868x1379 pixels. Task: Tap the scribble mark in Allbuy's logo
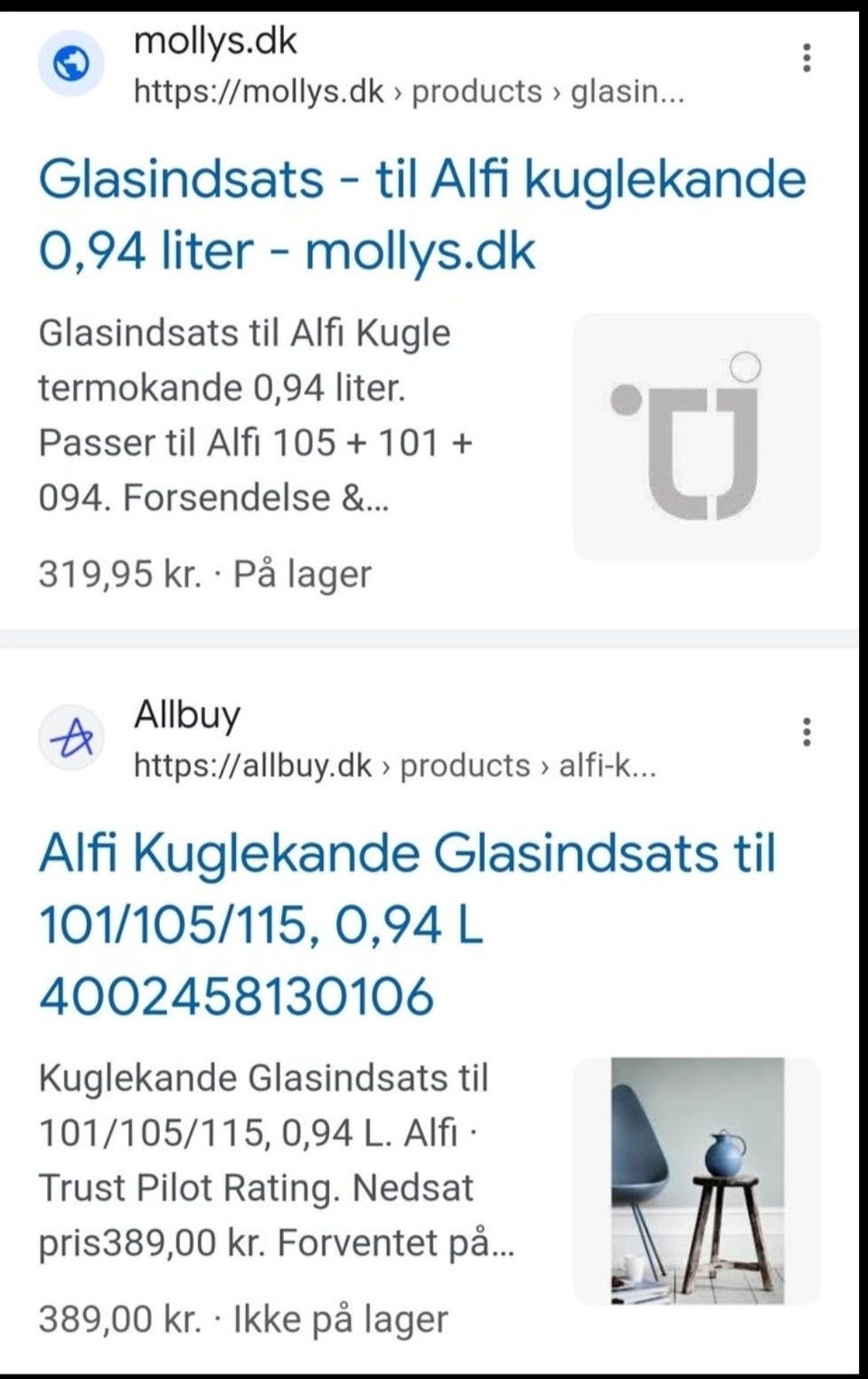pyautogui.click(x=73, y=740)
